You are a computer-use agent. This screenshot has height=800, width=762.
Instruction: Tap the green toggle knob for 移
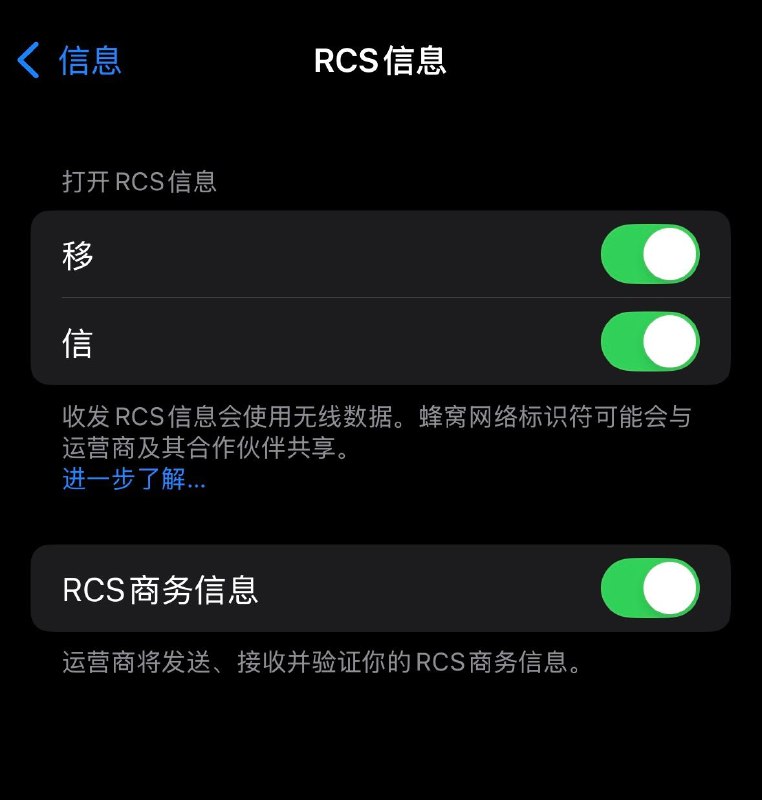tap(671, 254)
